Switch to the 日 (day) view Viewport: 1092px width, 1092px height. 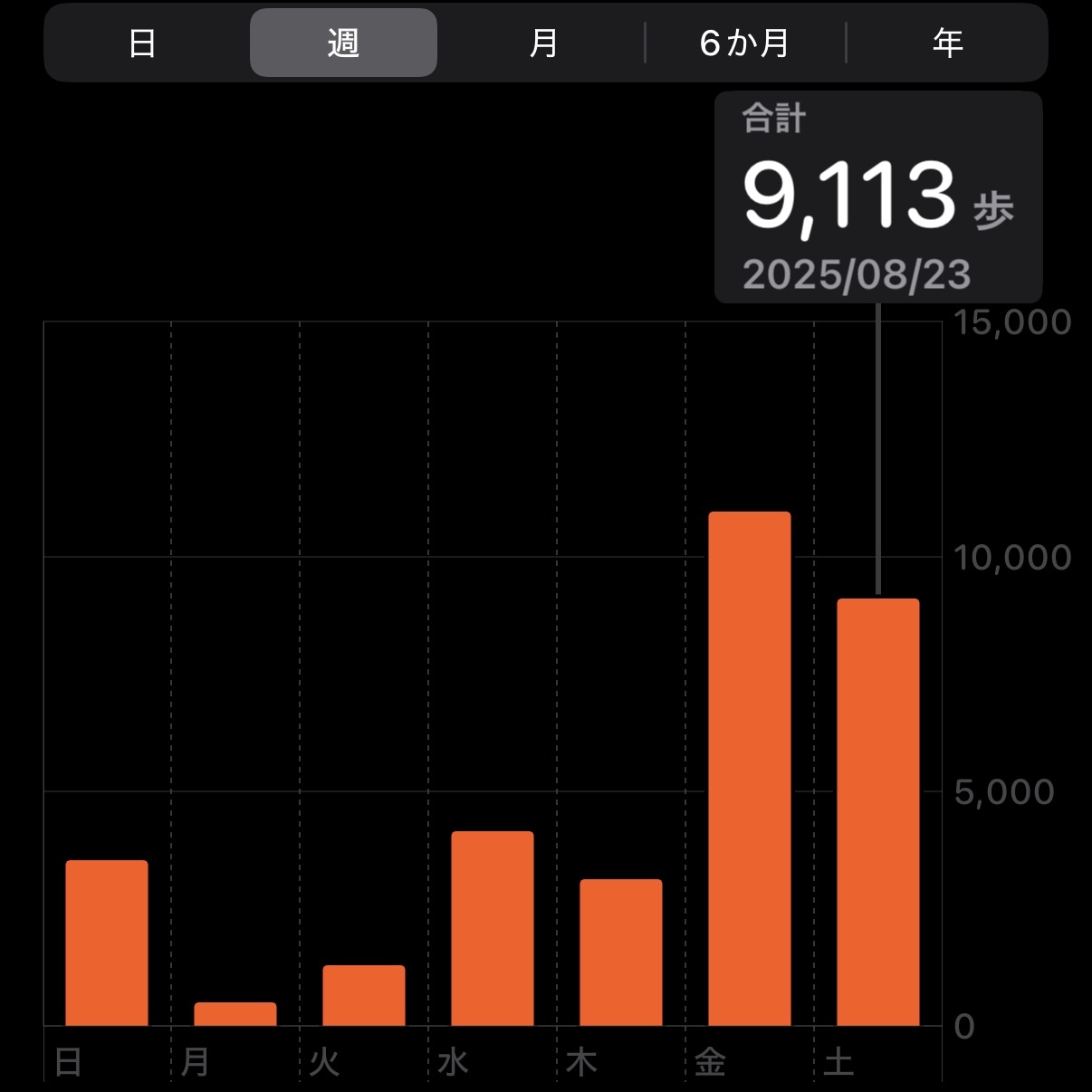[142, 43]
